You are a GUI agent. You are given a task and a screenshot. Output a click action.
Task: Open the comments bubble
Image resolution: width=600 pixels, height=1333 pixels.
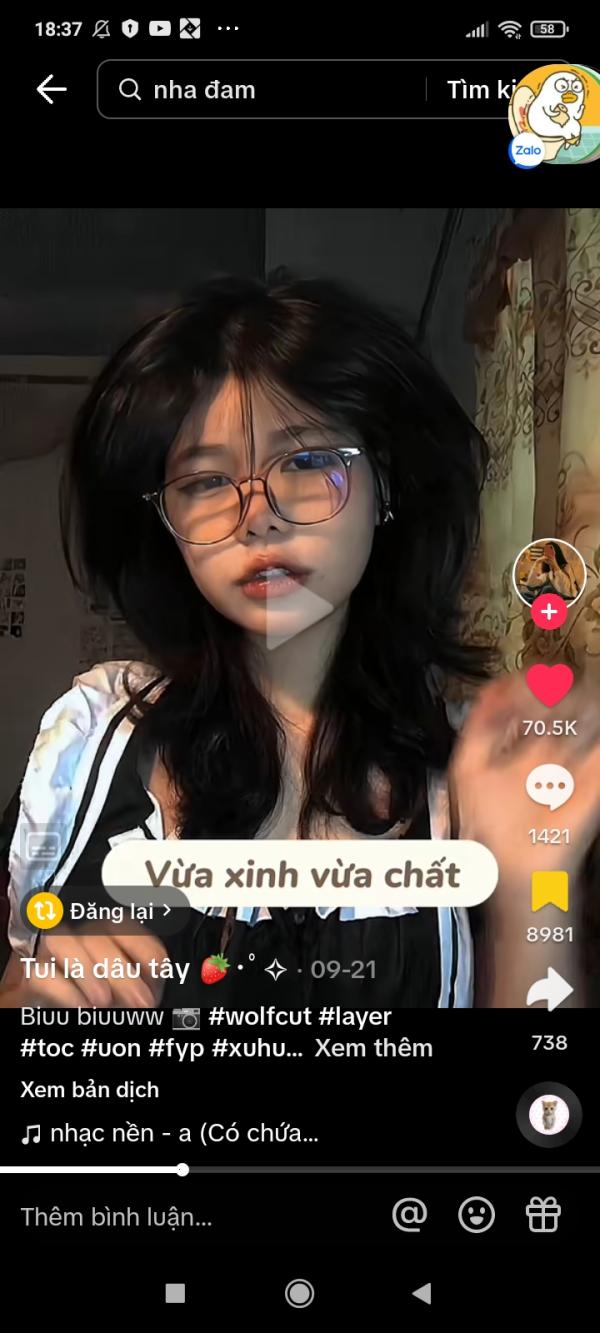pos(549,789)
